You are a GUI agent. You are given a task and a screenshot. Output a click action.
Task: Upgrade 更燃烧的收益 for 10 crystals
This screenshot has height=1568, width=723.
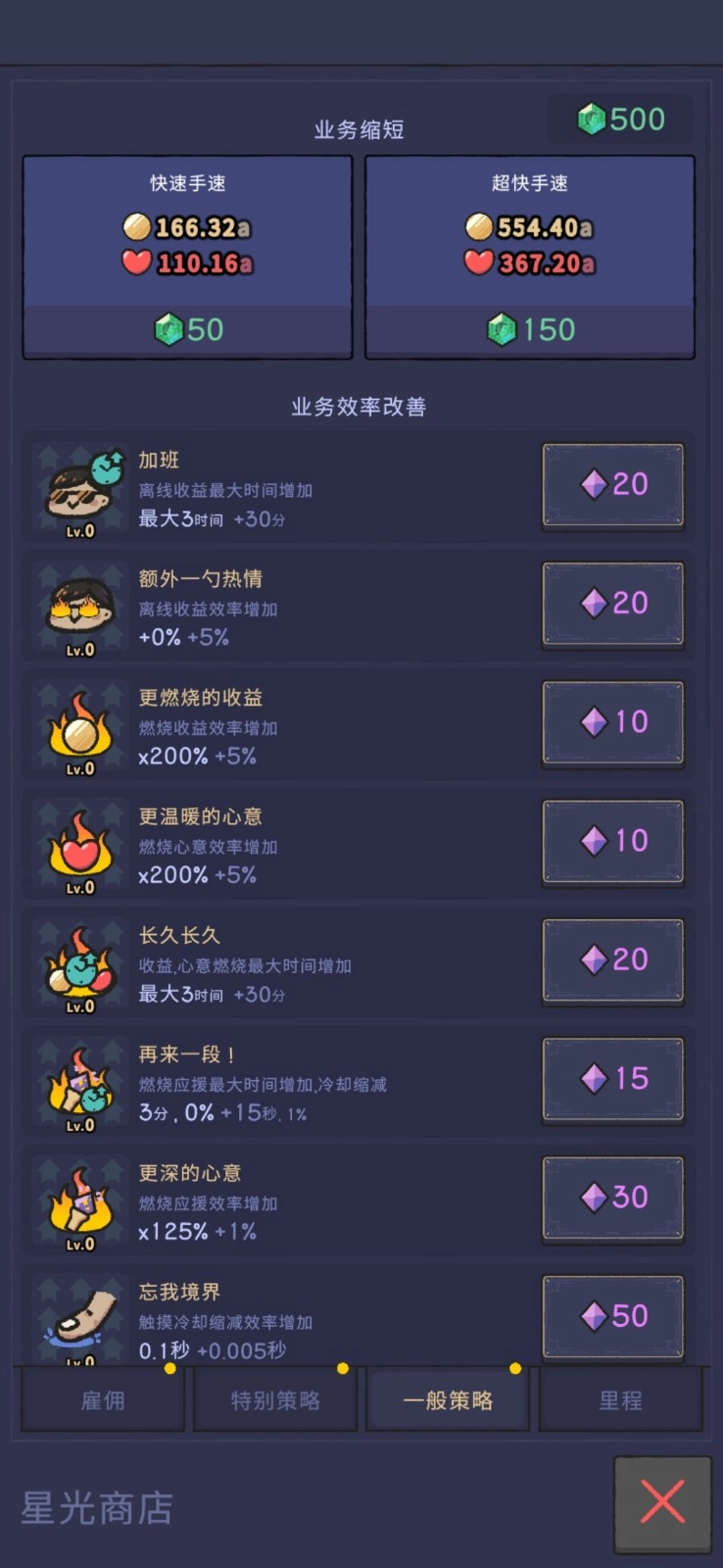[x=613, y=722]
